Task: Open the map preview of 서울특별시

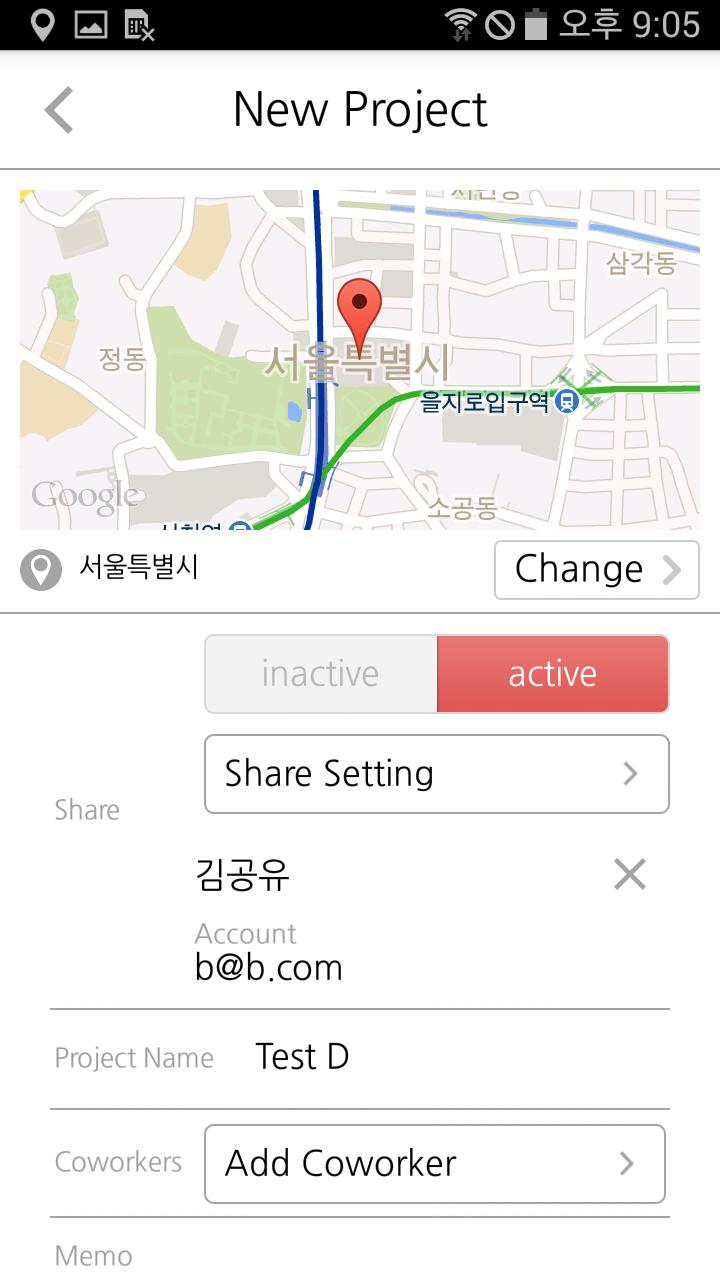Action: [x=360, y=360]
